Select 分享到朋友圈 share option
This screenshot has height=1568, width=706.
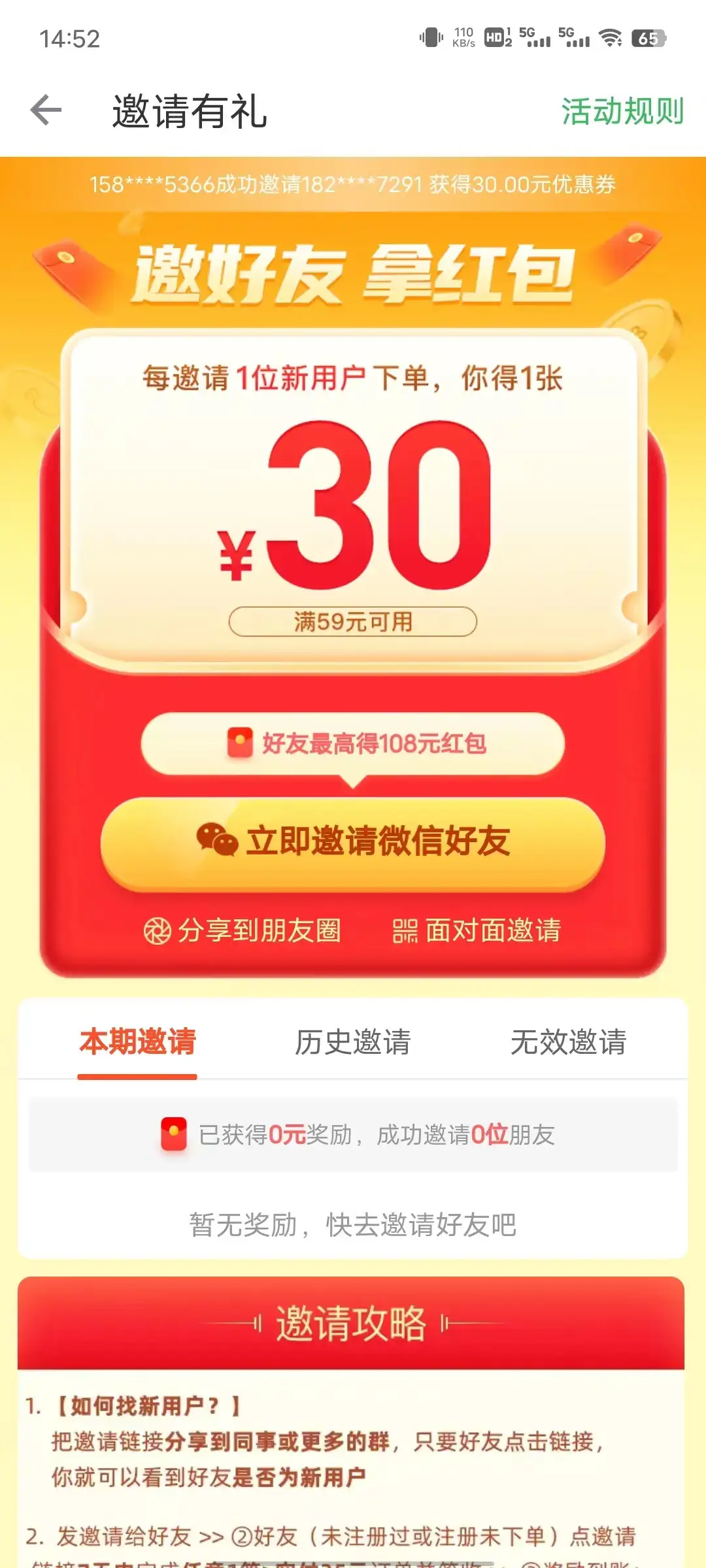point(243,930)
